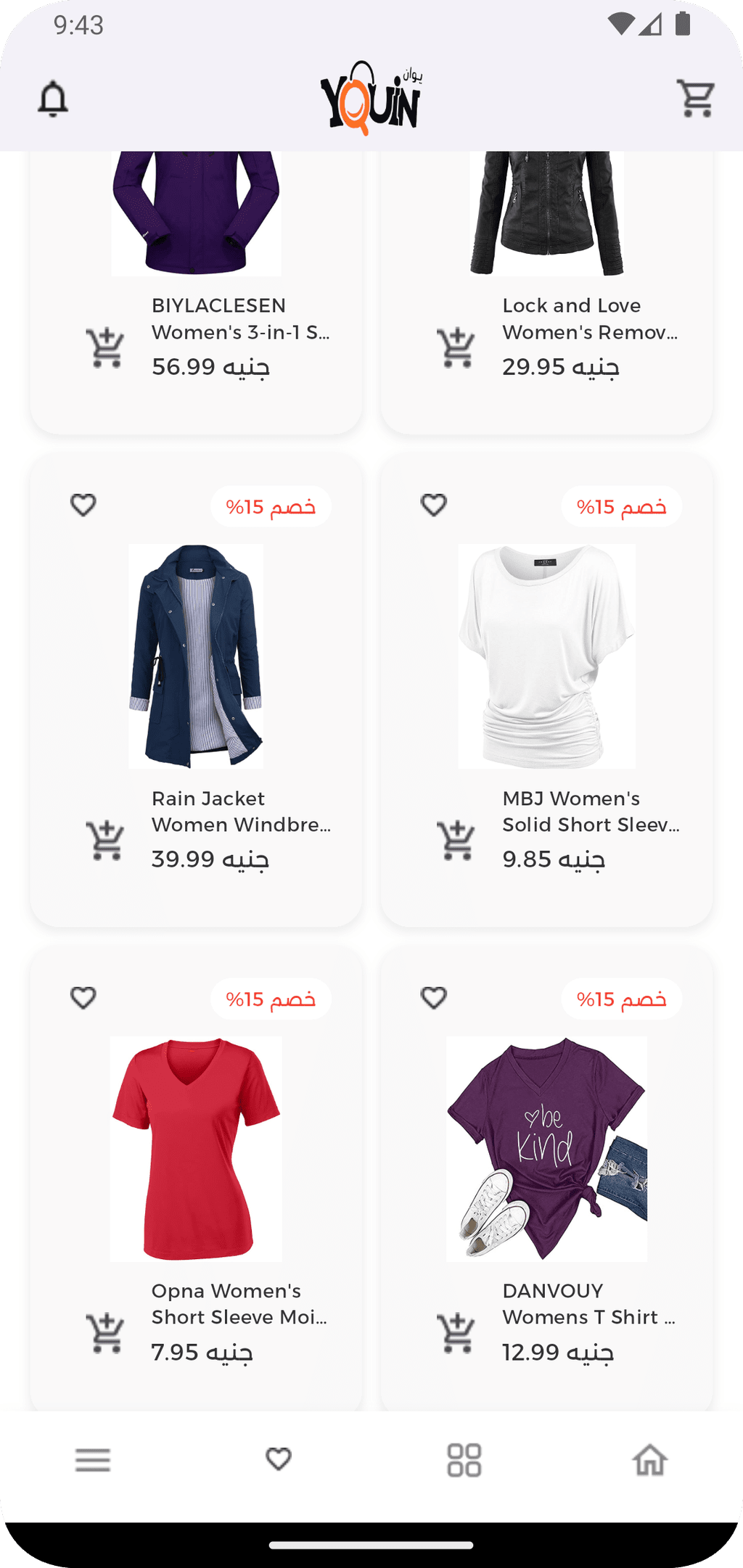Image resolution: width=743 pixels, height=1568 pixels.
Task: Go to the home tab
Action: click(x=650, y=1459)
